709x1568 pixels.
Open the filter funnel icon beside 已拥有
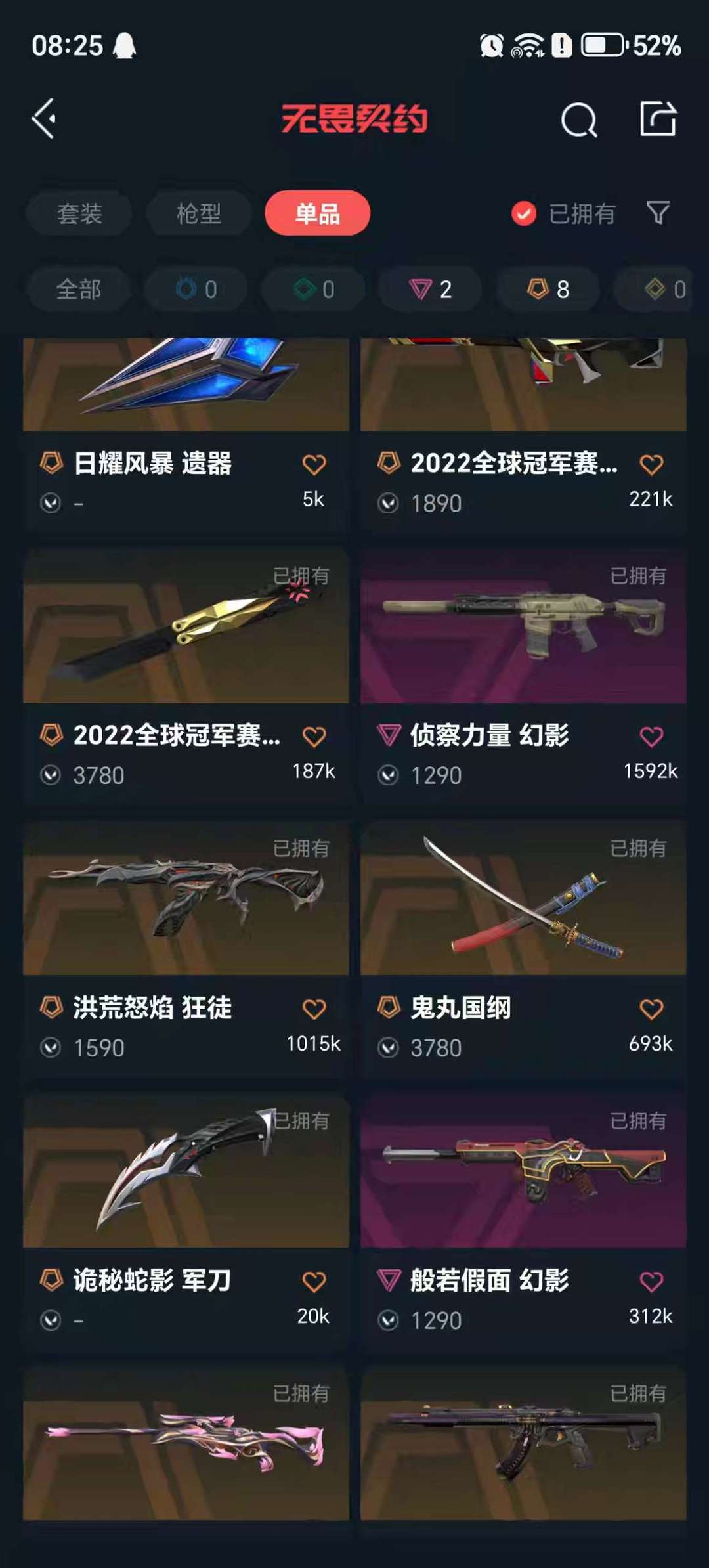coord(659,213)
